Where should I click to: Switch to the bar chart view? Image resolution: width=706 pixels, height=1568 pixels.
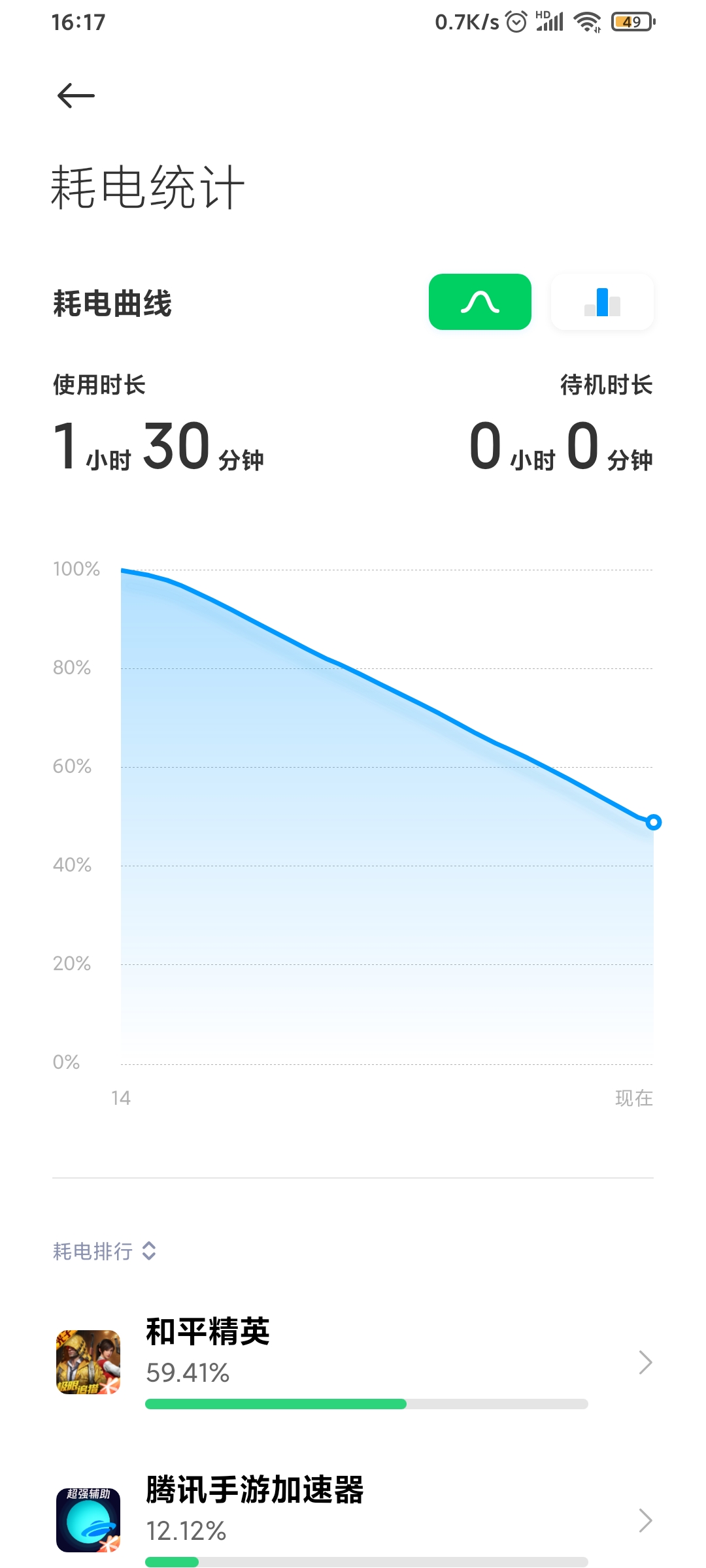[602, 302]
